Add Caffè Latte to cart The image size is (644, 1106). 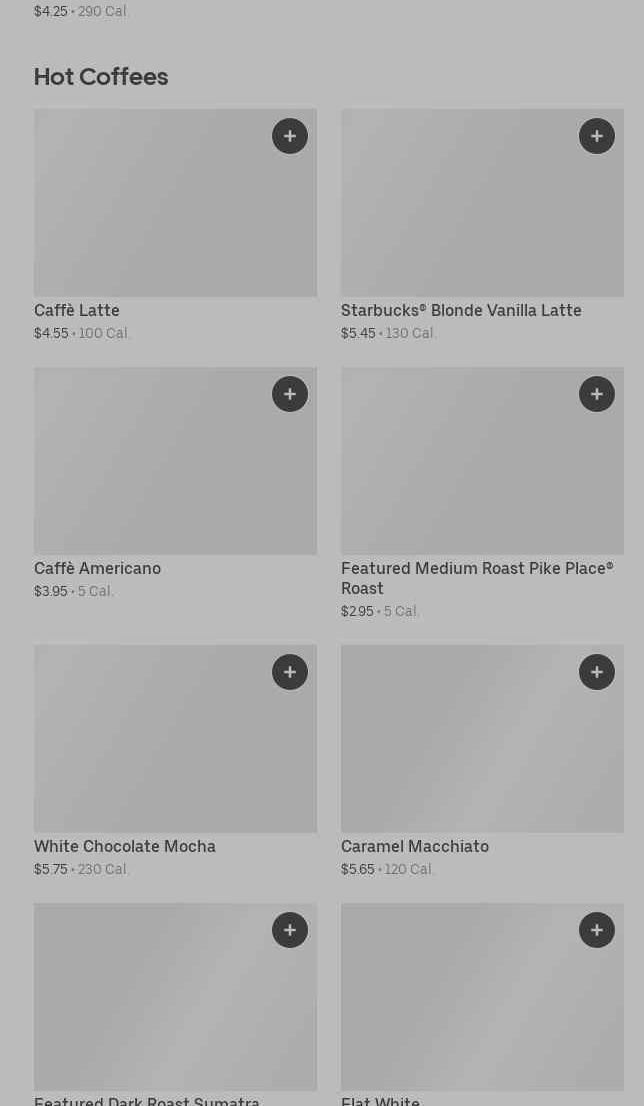point(290,136)
